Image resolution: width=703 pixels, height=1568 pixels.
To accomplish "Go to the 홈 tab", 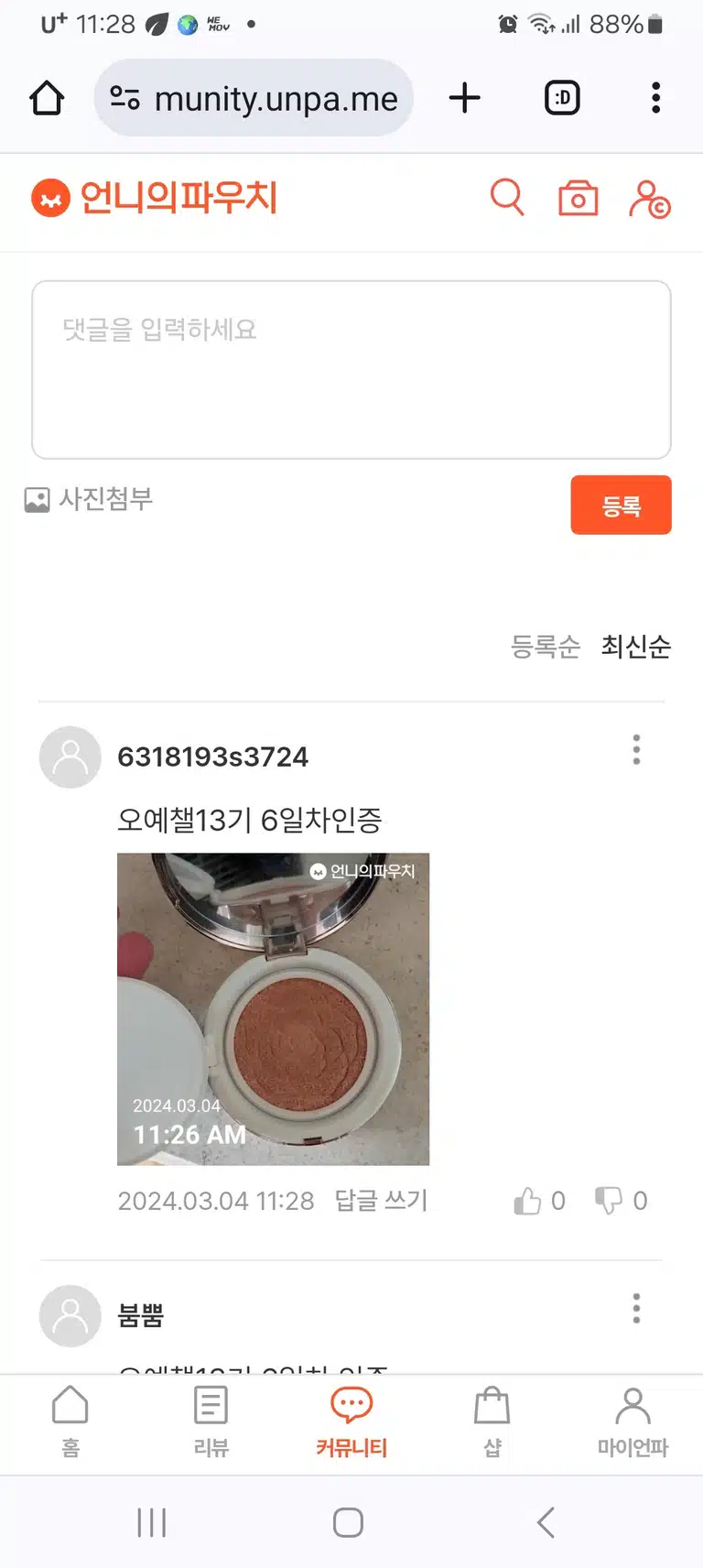I will tap(70, 1422).
